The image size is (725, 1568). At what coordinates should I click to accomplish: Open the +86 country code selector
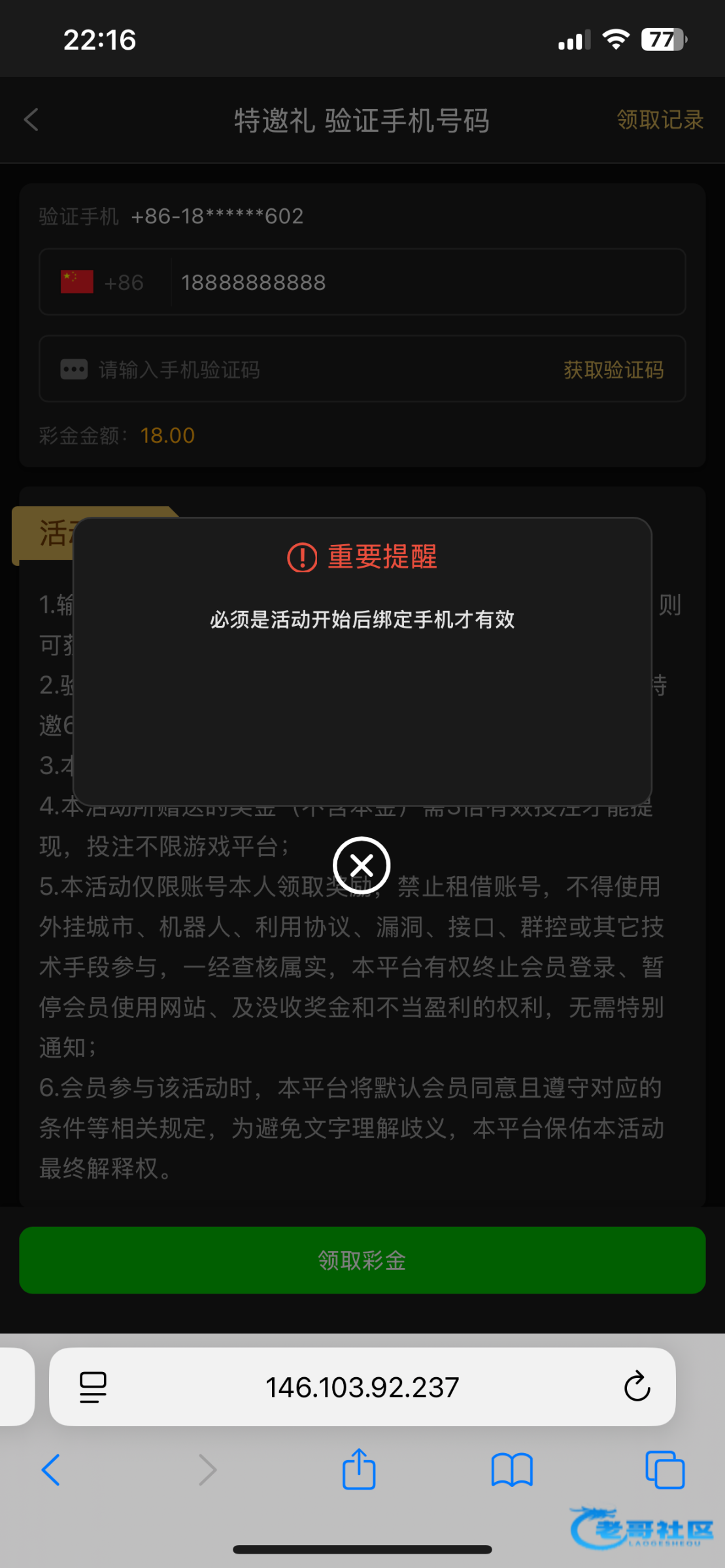click(105, 282)
